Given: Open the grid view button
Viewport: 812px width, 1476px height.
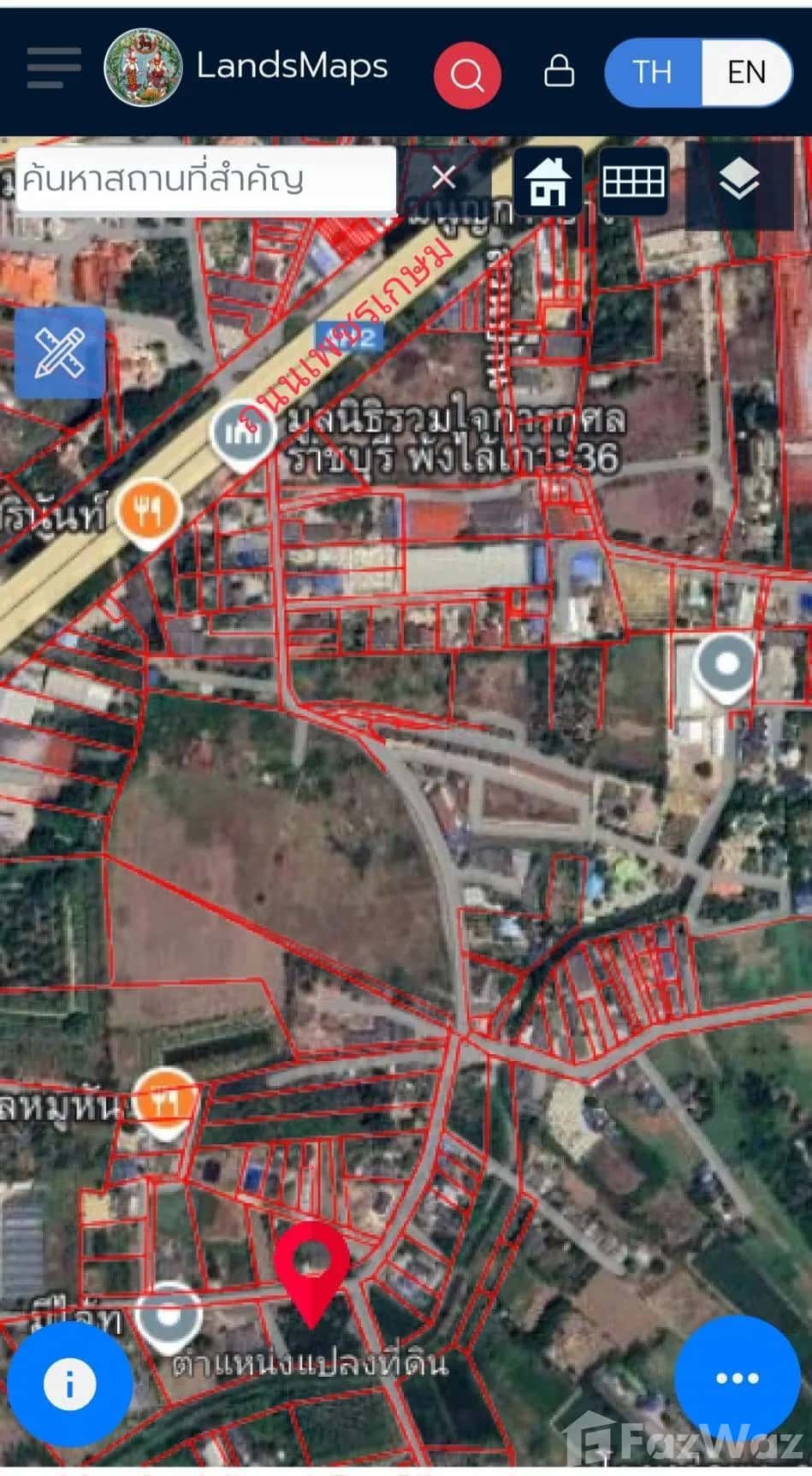Looking at the screenshot, I should (633, 181).
